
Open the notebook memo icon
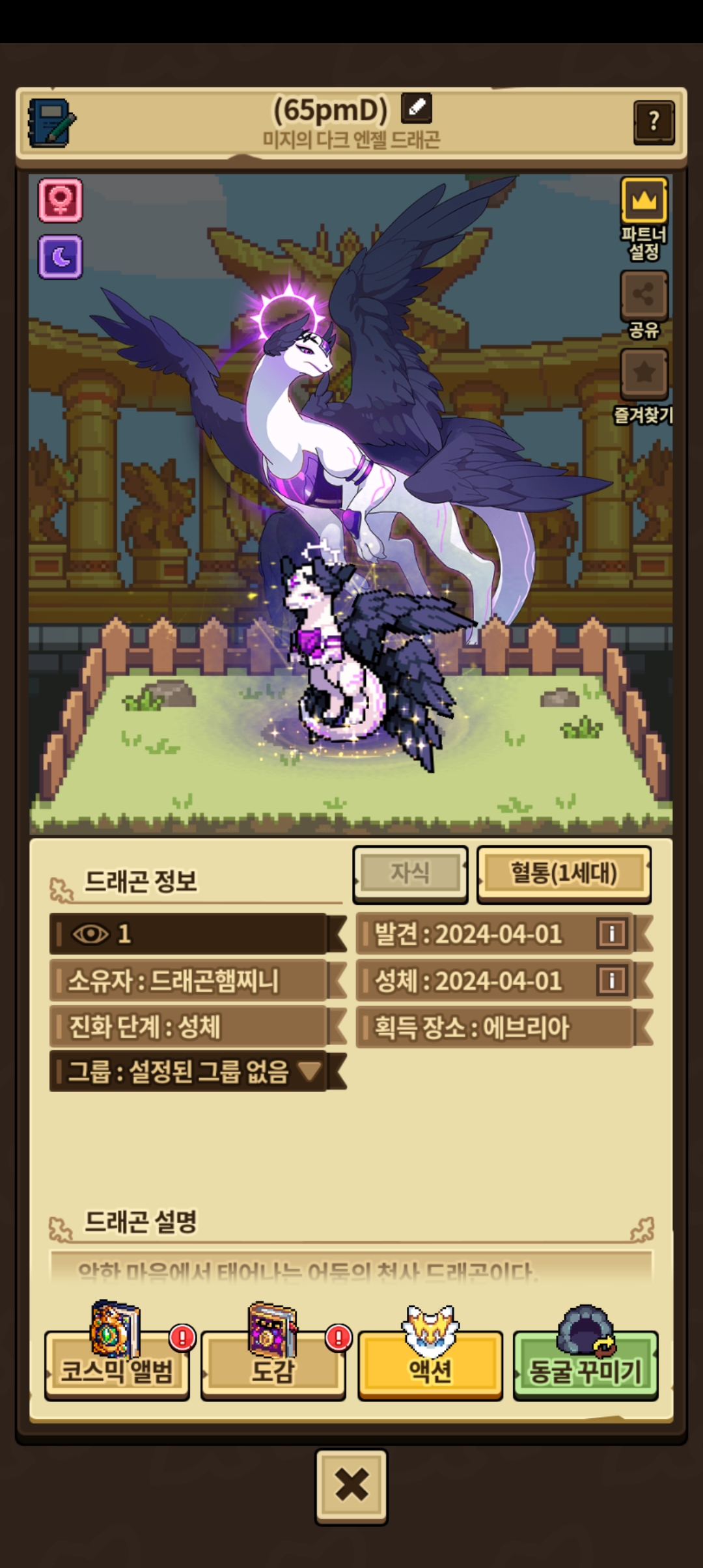coord(51,123)
